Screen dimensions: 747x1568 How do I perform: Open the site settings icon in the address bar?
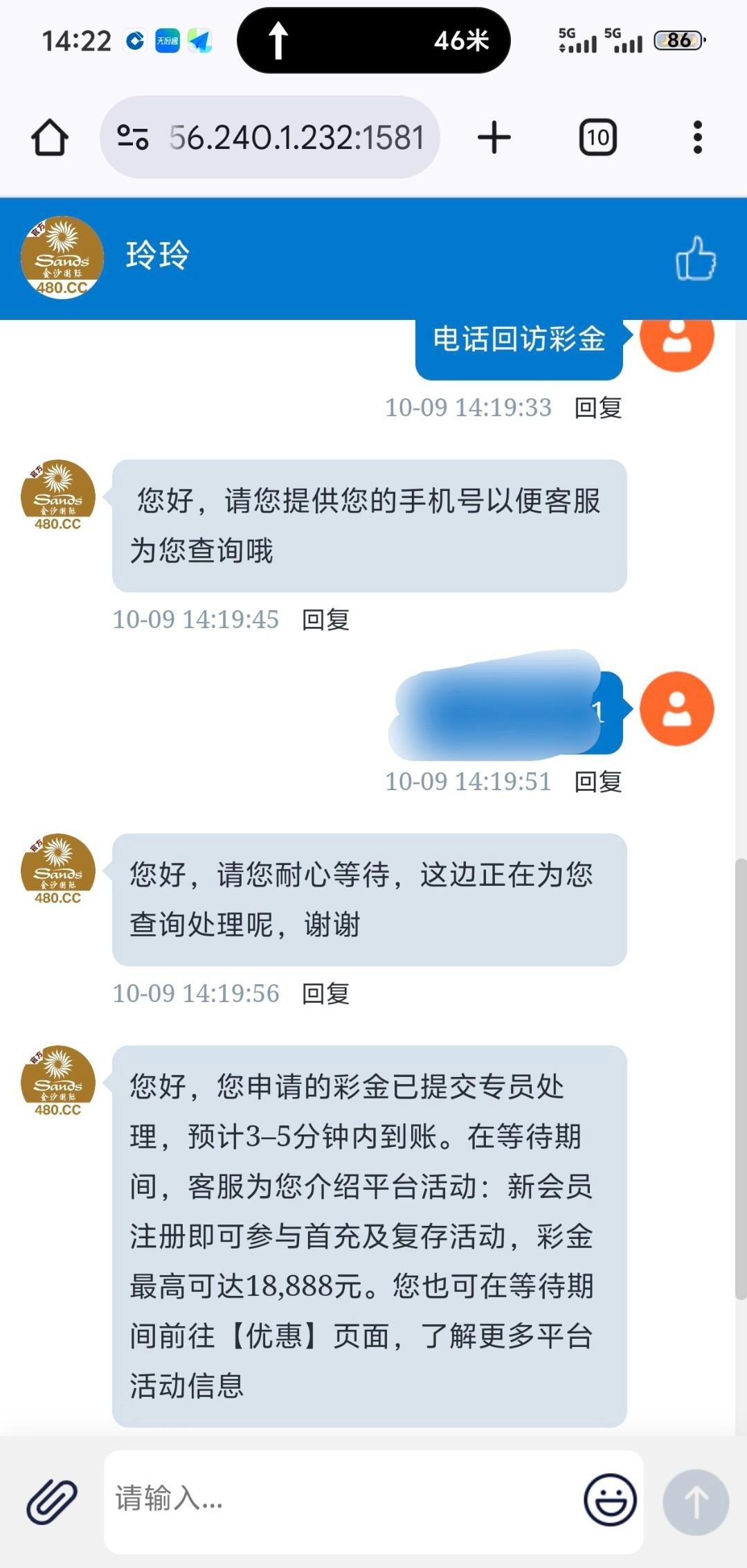(x=132, y=137)
